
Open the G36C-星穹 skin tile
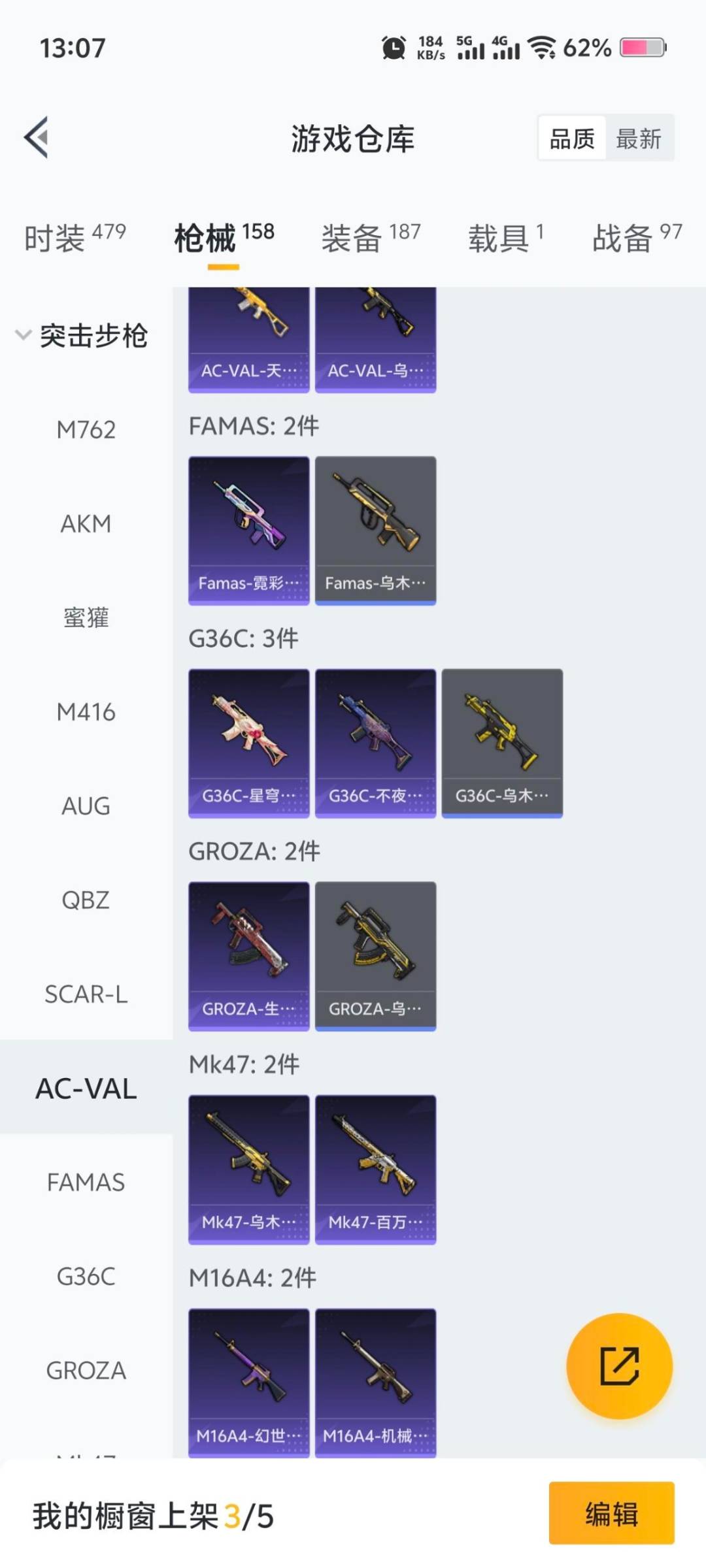[x=248, y=743]
